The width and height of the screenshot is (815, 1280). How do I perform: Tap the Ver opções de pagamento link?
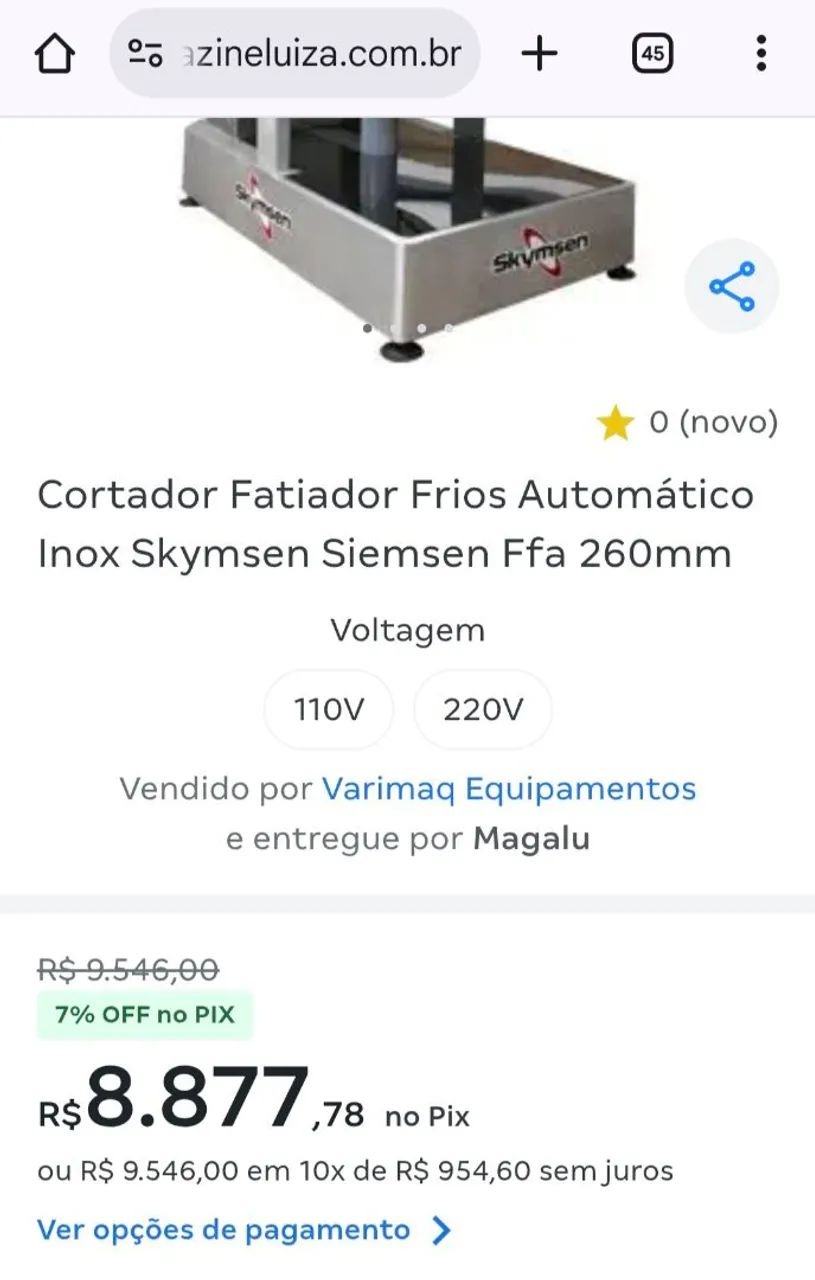pos(222,1231)
